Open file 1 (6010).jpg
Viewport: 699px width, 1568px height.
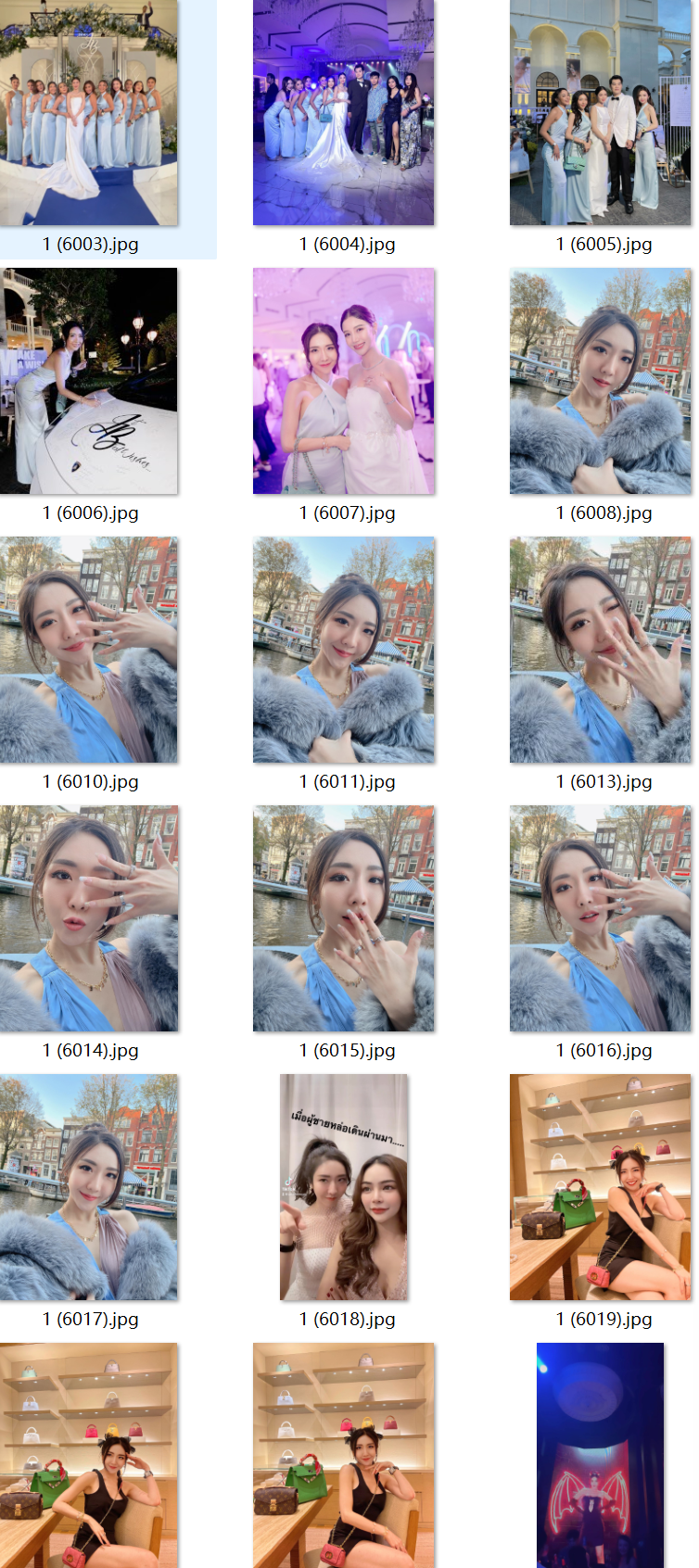point(89,650)
